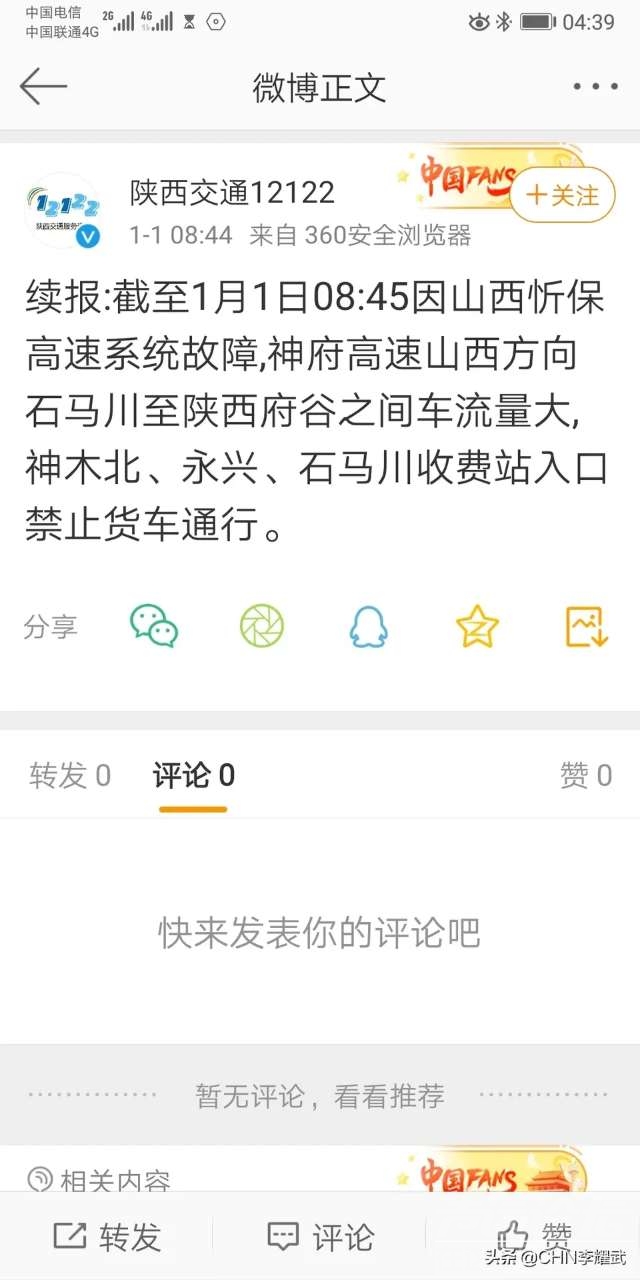The width and height of the screenshot is (640, 1280).
Task: Share the post to WeChat
Action: point(154,626)
